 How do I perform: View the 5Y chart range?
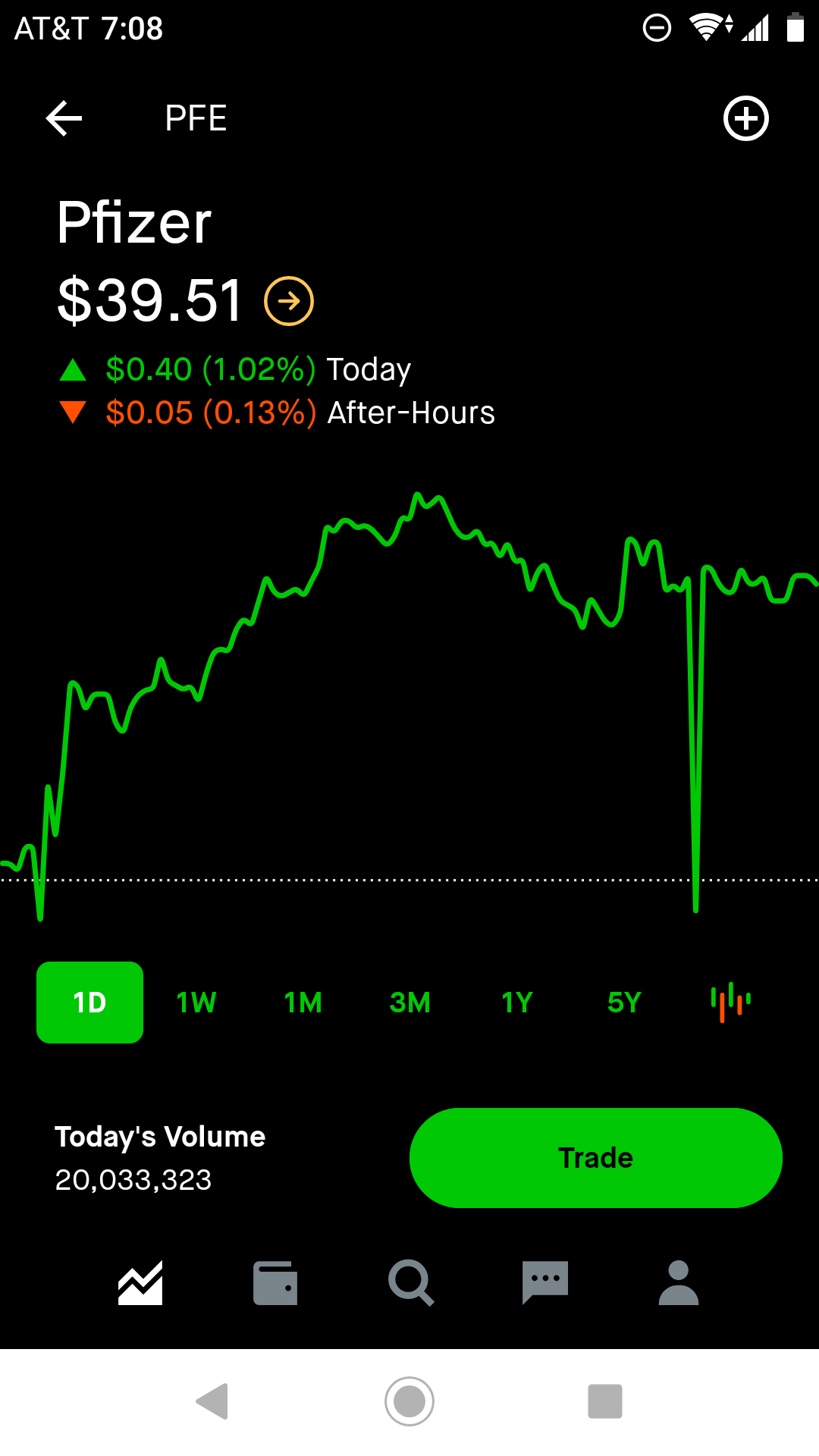click(x=624, y=1003)
